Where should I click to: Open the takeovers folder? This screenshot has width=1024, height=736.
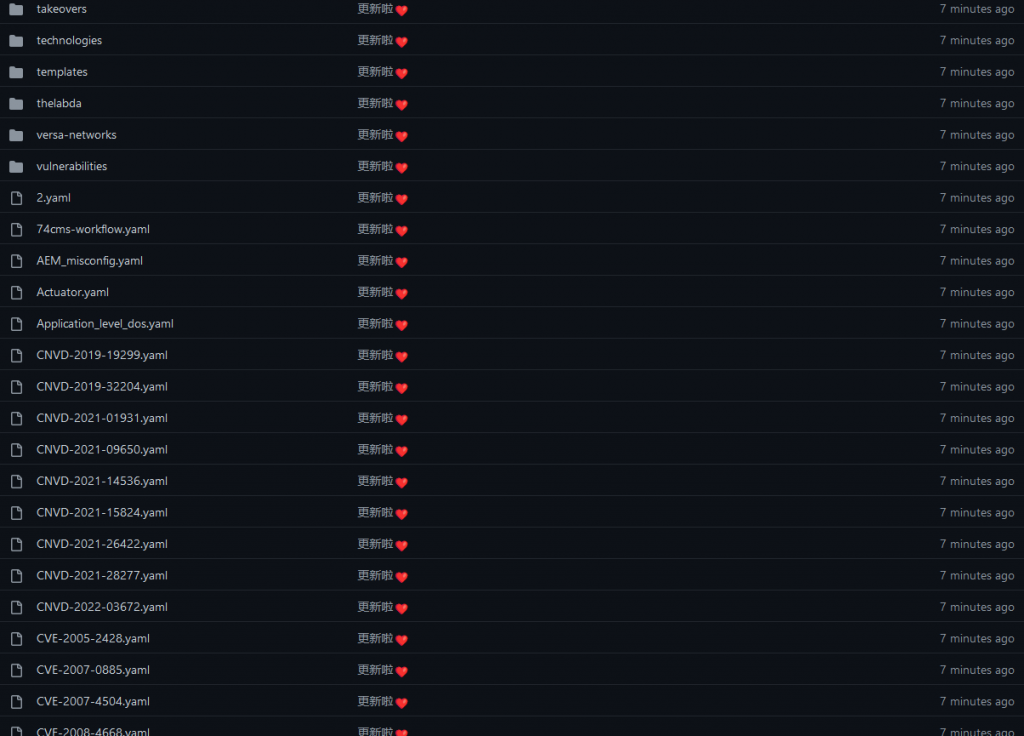[61, 9]
